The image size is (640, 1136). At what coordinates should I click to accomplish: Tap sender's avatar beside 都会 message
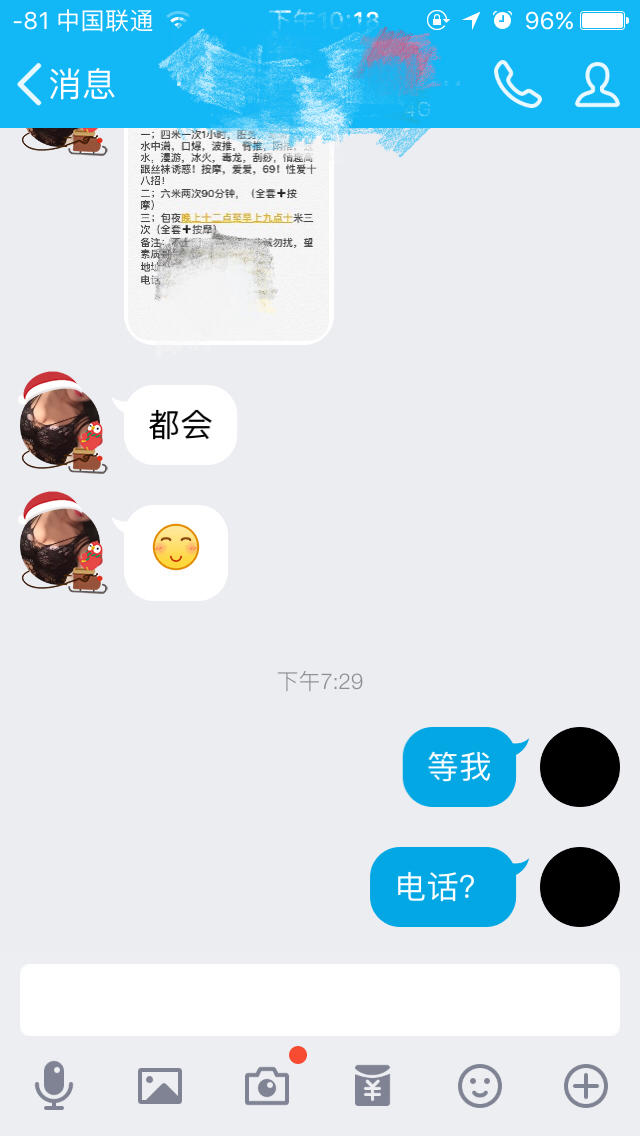(x=62, y=424)
